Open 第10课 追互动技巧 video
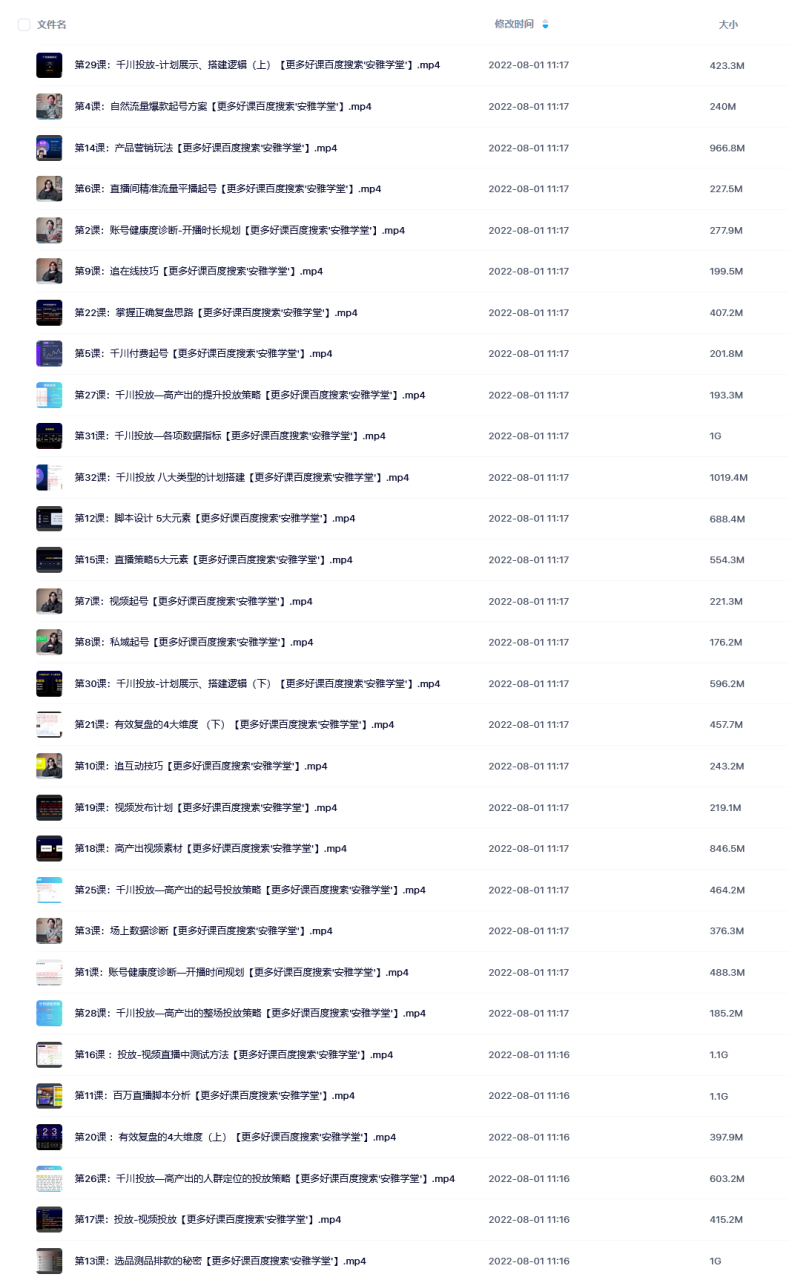This screenshot has height=1280, width=789. coord(201,766)
